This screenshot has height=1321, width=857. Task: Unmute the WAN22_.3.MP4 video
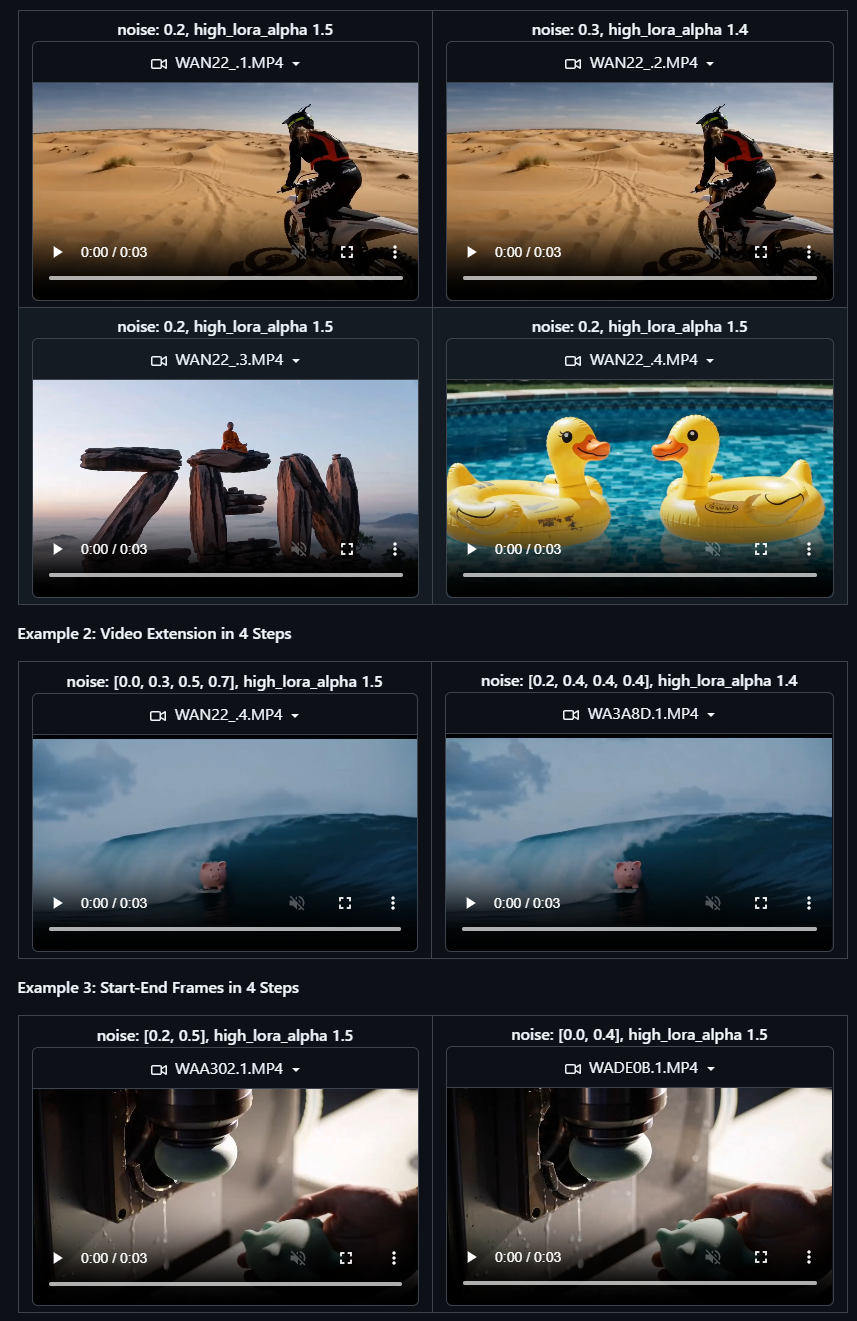pos(298,549)
